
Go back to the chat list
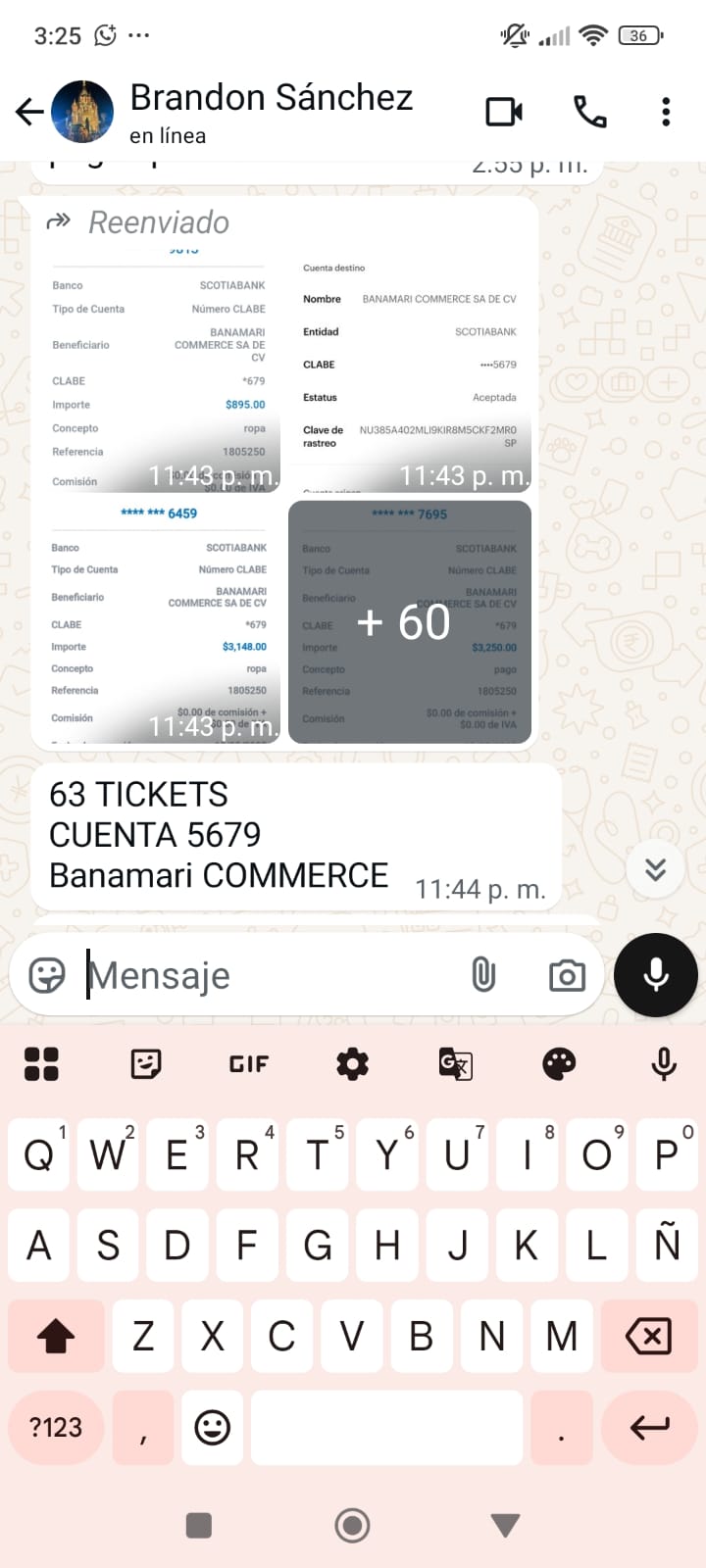29,112
